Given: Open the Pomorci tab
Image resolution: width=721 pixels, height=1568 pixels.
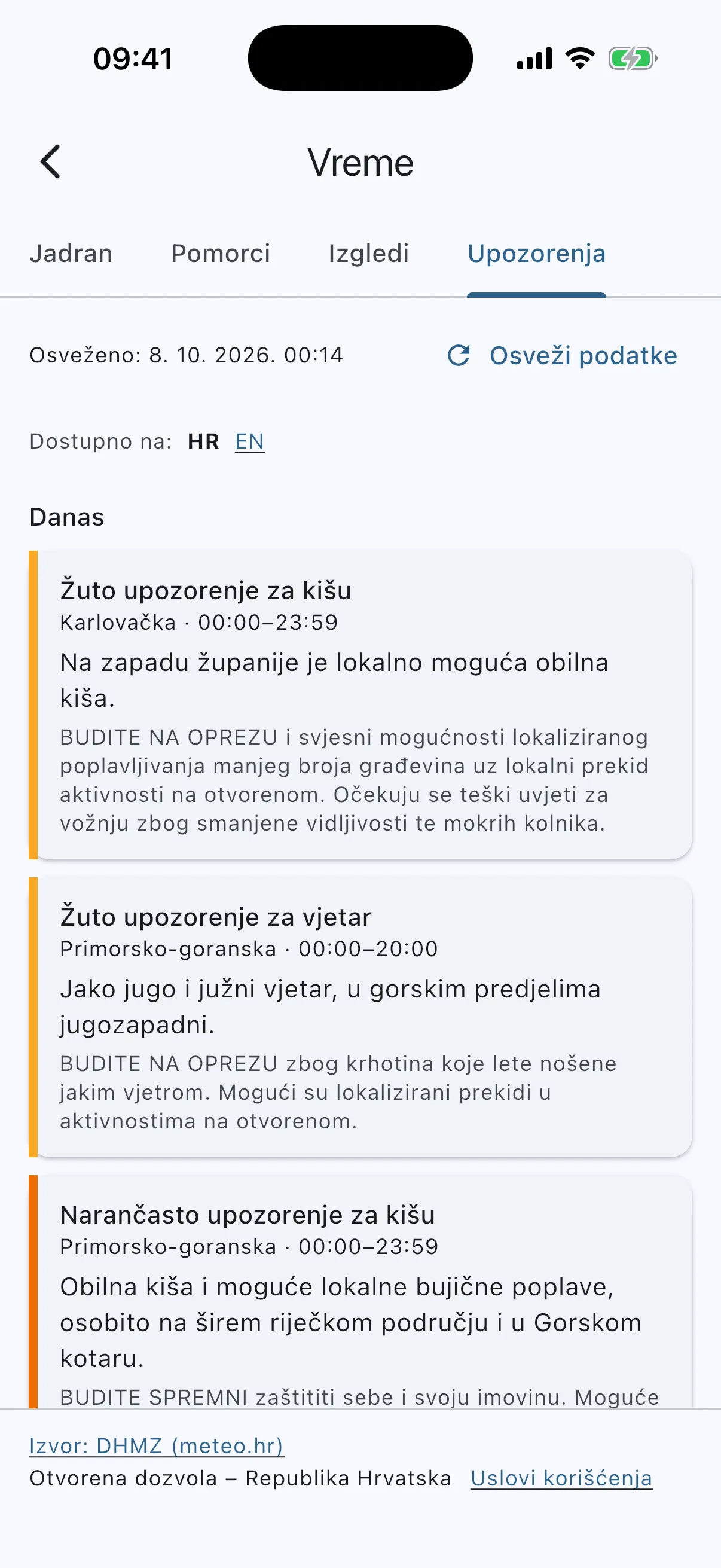Looking at the screenshot, I should click(220, 253).
